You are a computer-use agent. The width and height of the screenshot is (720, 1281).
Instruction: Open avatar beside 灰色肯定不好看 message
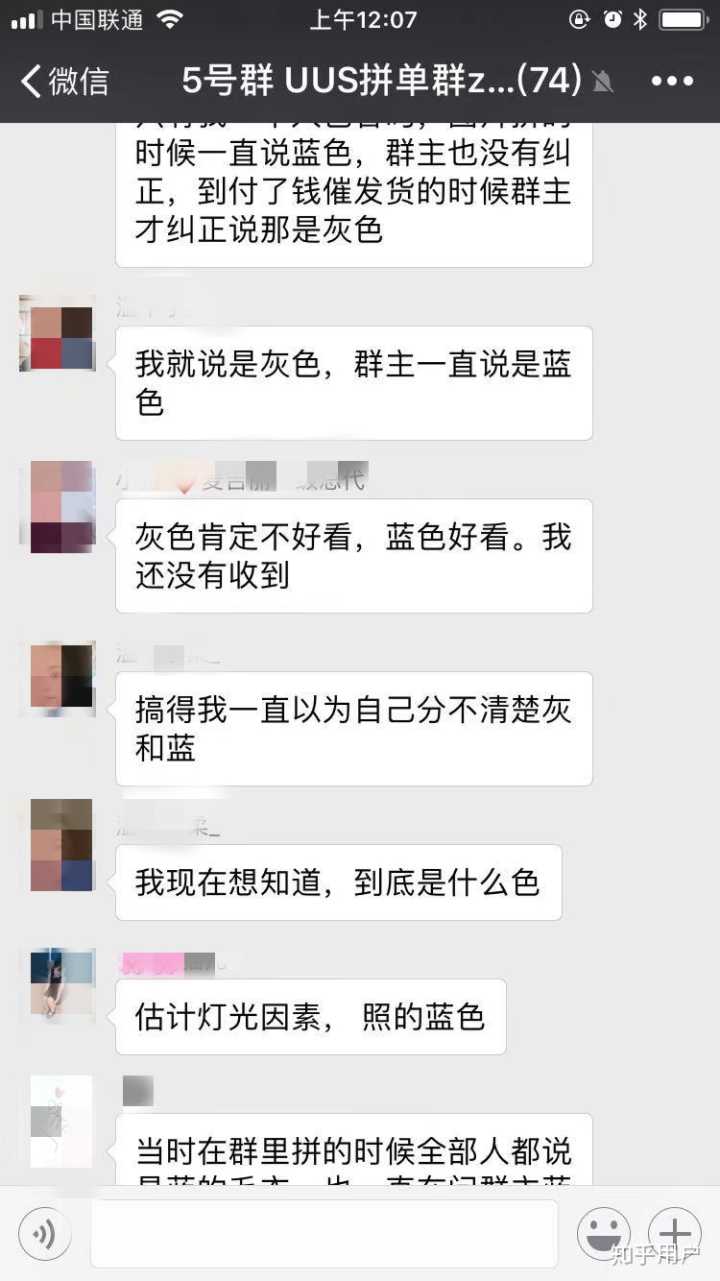coord(57,507)
